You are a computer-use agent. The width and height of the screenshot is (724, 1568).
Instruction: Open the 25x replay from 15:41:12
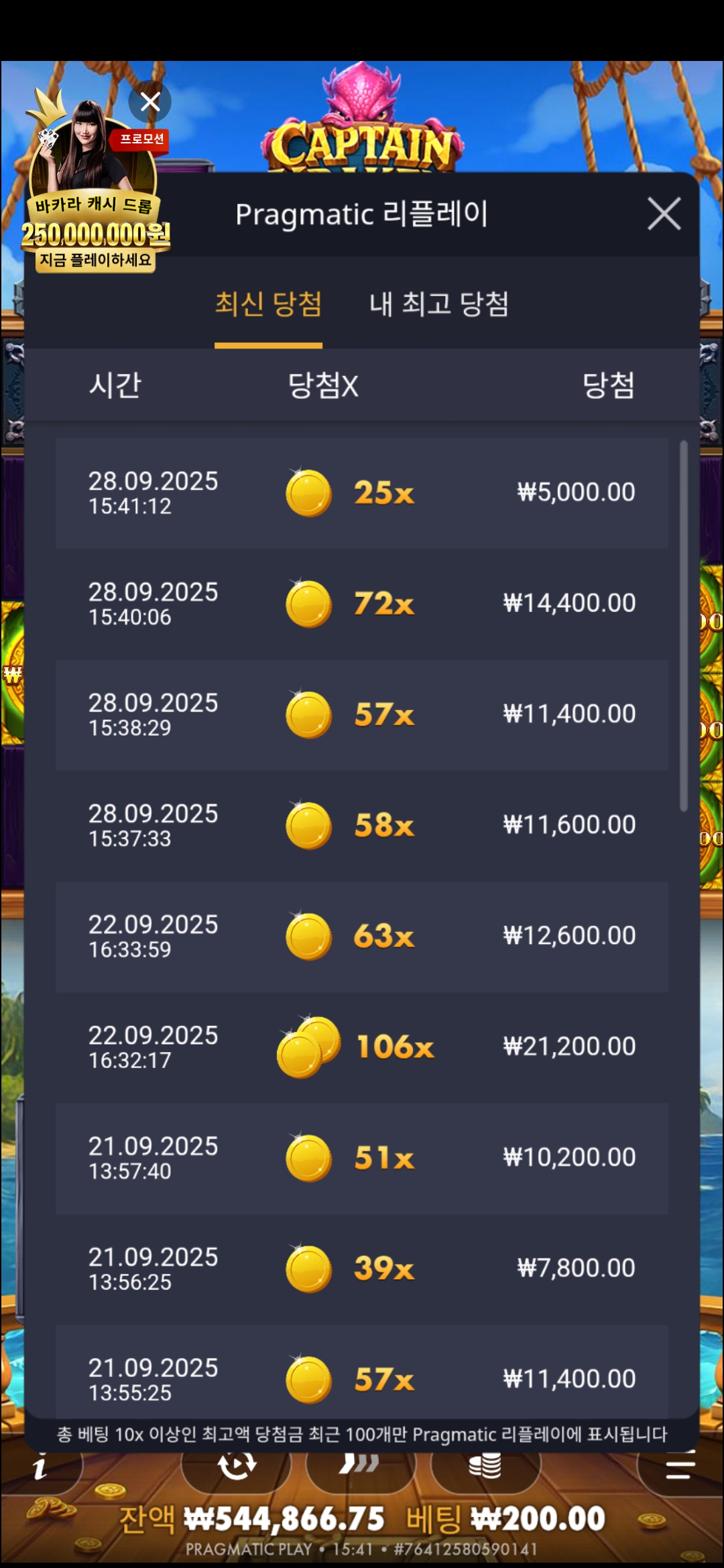point(361,493)
